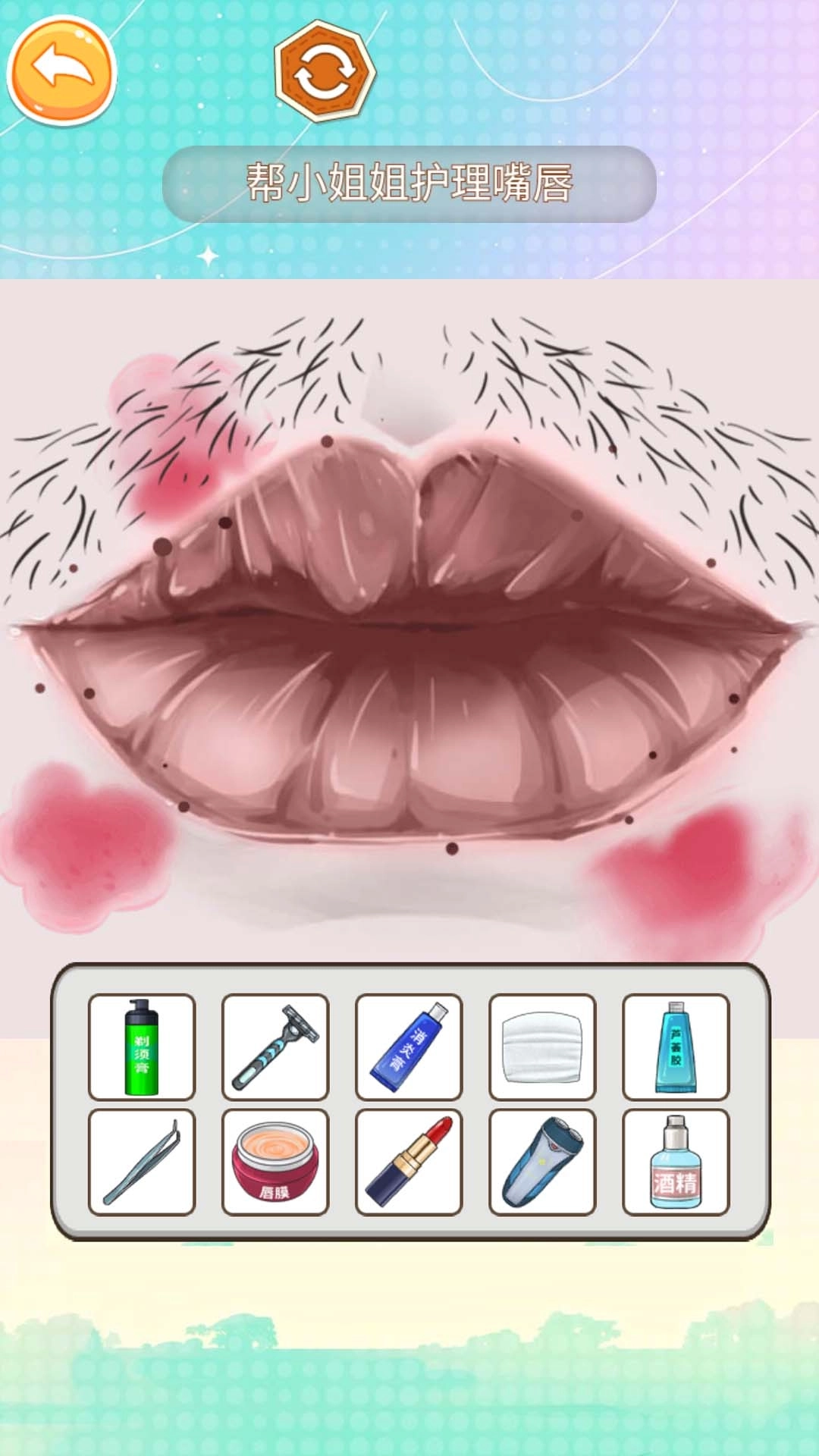
Task: Select the white cotton pad
Action: coord(542,1046)
